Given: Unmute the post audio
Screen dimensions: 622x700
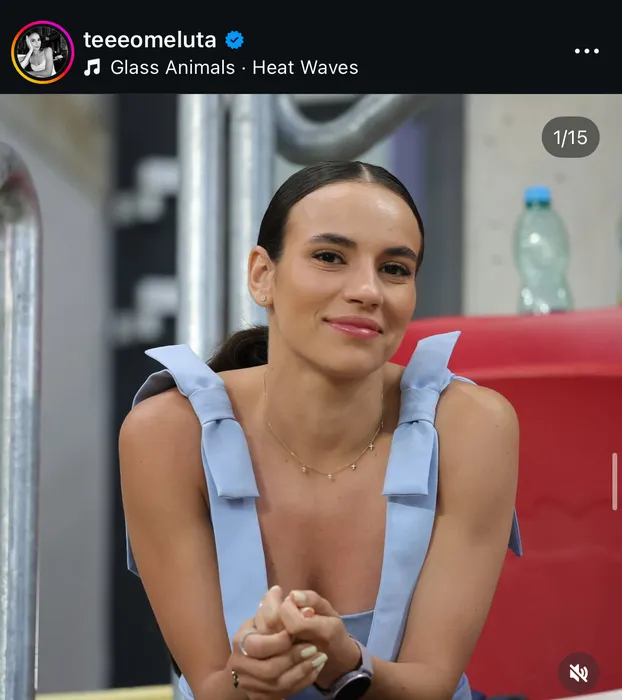Looking at the screenshot, I should click(579, 672).
